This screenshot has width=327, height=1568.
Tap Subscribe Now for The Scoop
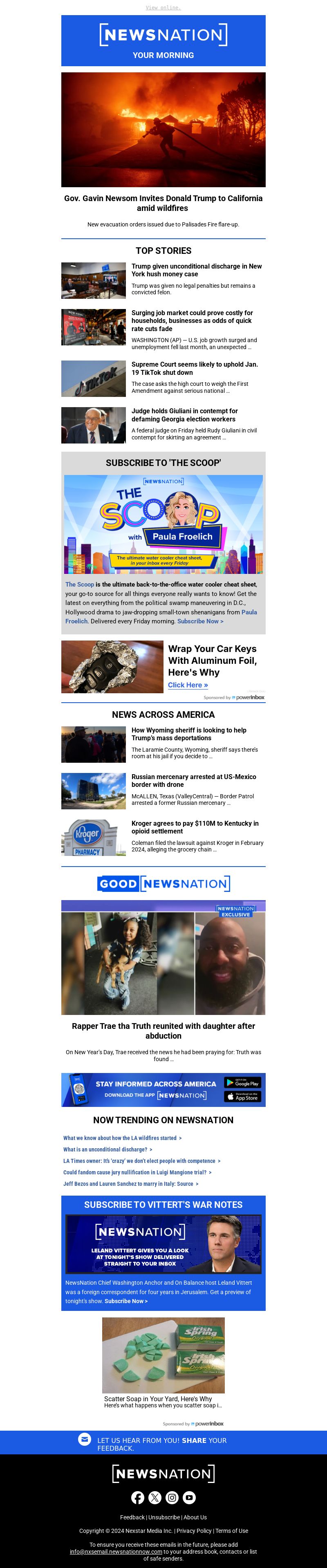tap(200, 621)
